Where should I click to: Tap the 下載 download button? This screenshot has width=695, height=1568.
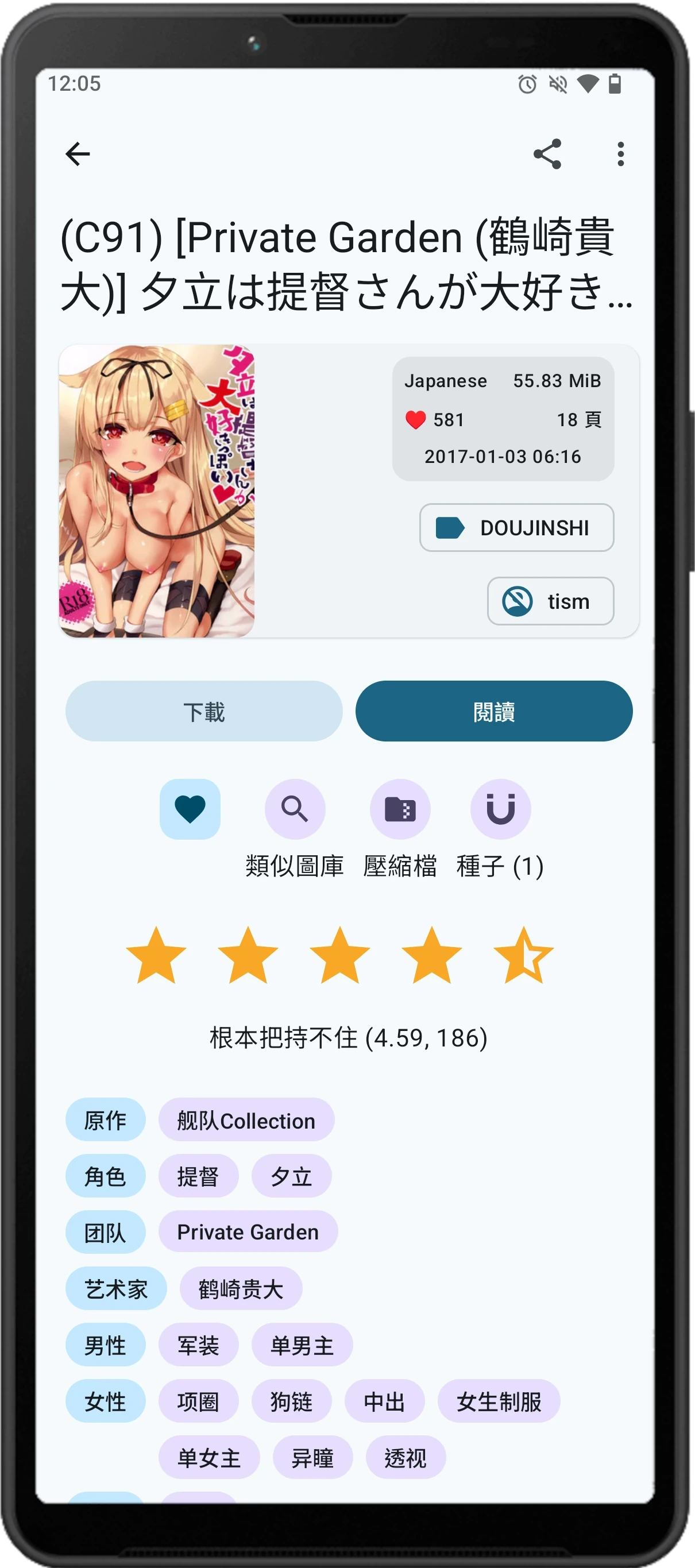pos(204,711)
